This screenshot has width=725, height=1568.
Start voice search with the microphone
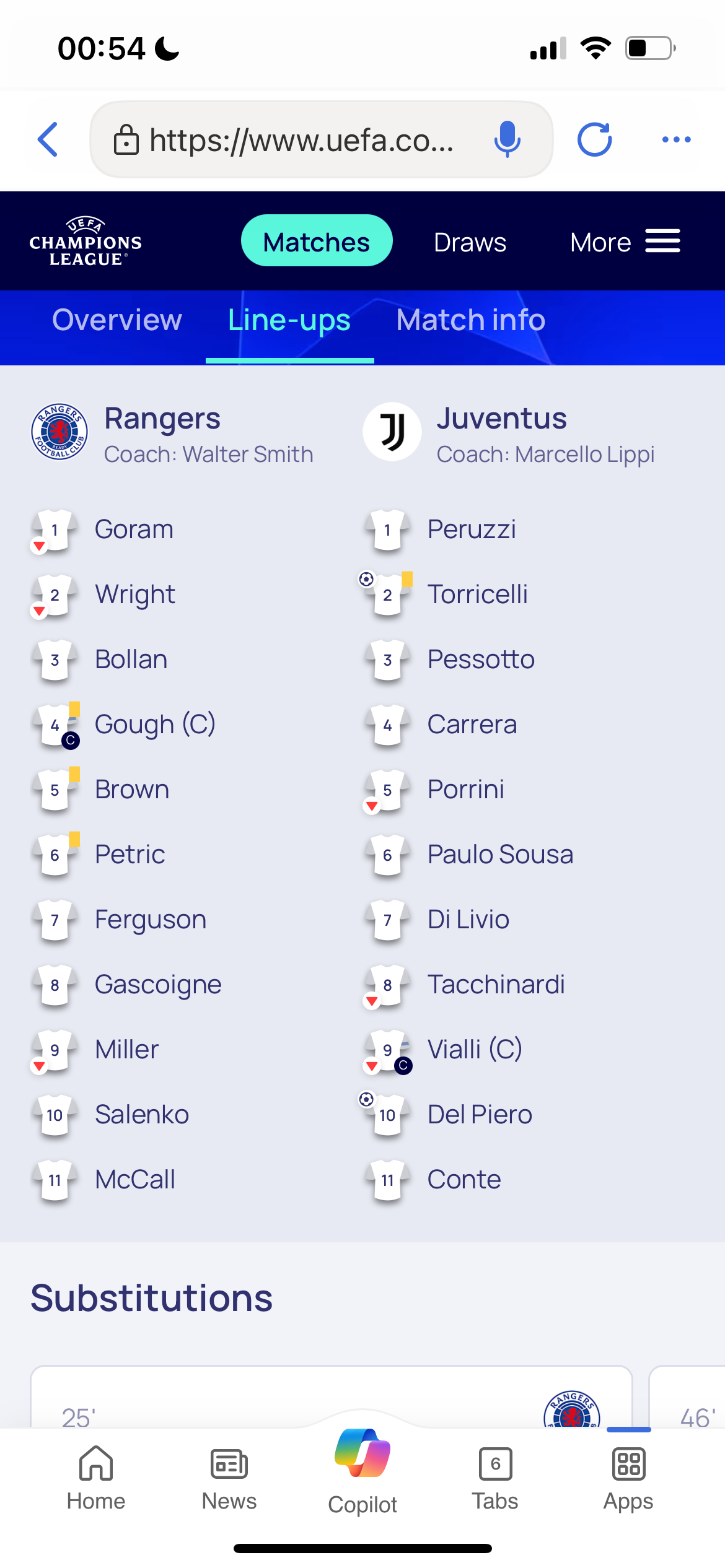coord(507,139)
